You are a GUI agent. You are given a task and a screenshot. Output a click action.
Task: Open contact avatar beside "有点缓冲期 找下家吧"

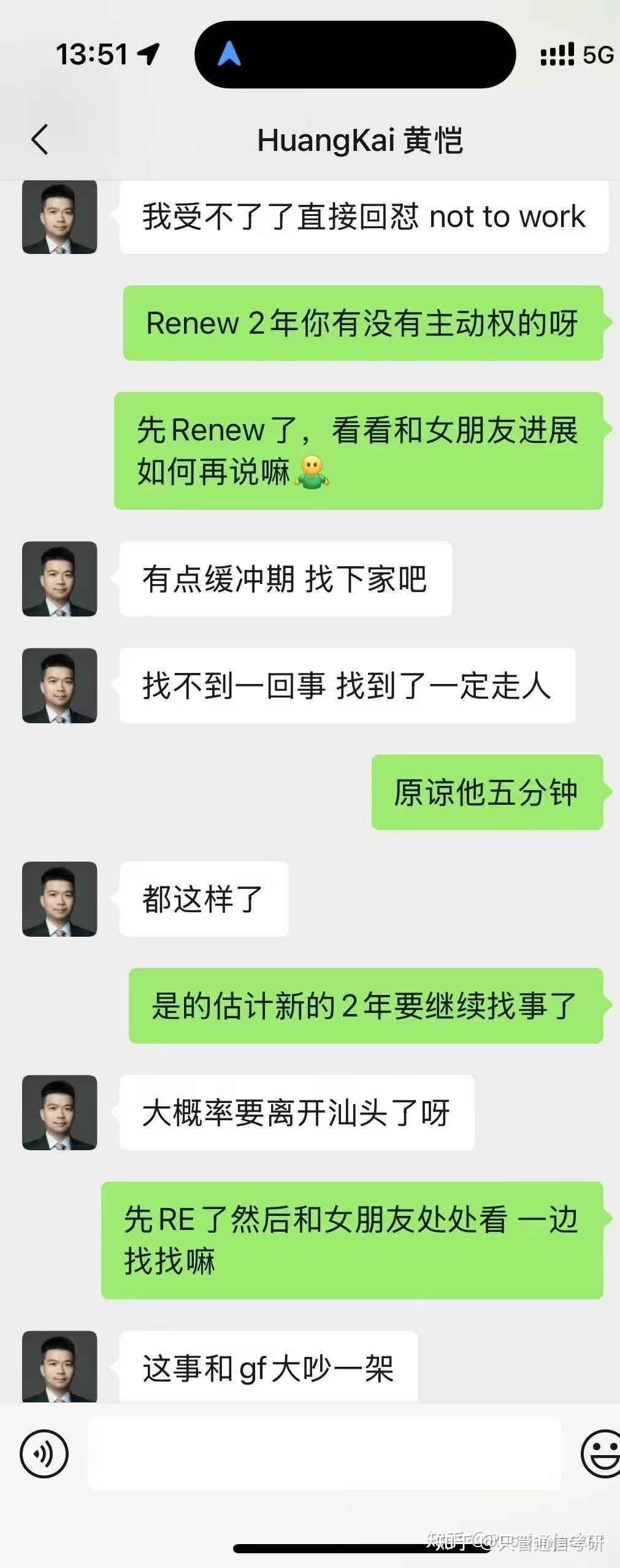(x=59, y=578)
